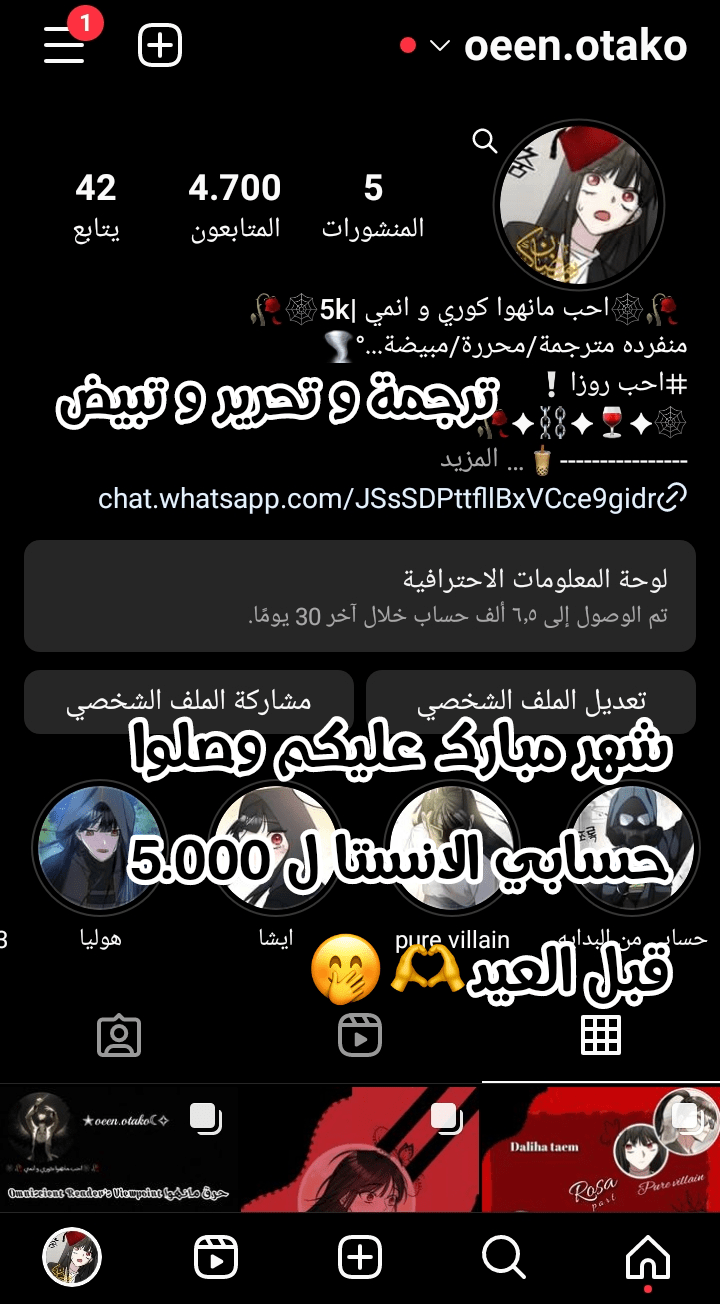Screen dimensions: 720x1304
Task: Go to the home feed
Action: (x=648, y=1256)
